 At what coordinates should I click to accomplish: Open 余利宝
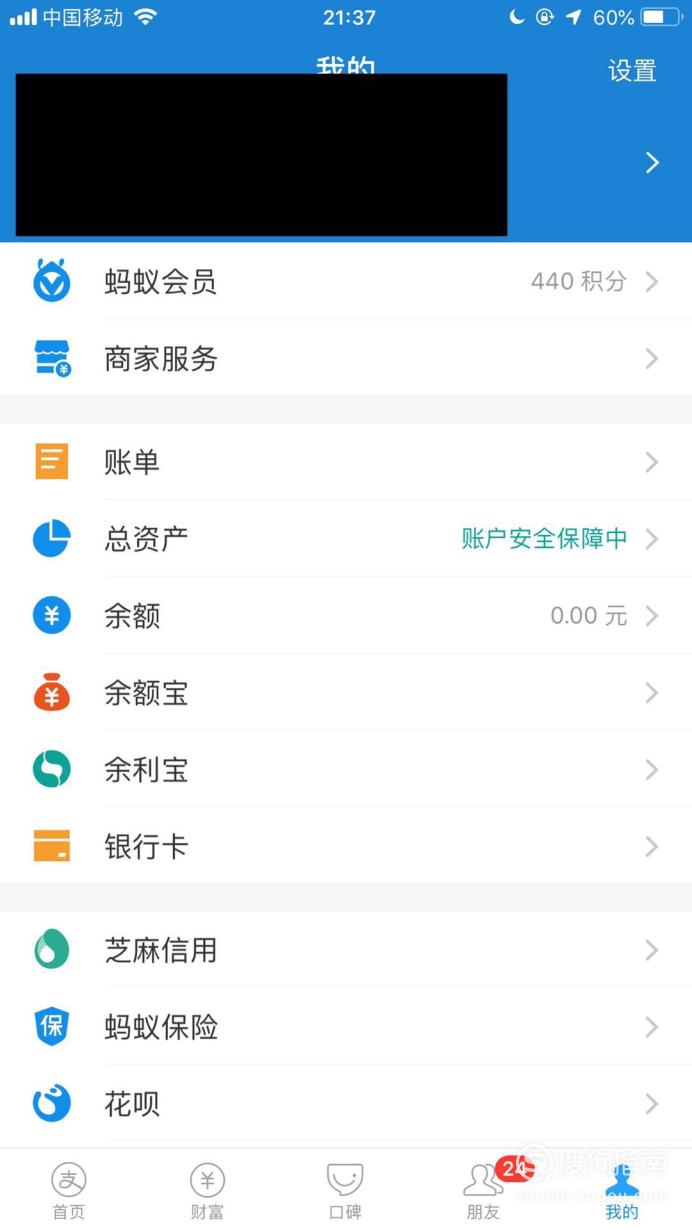coord(346,770)
